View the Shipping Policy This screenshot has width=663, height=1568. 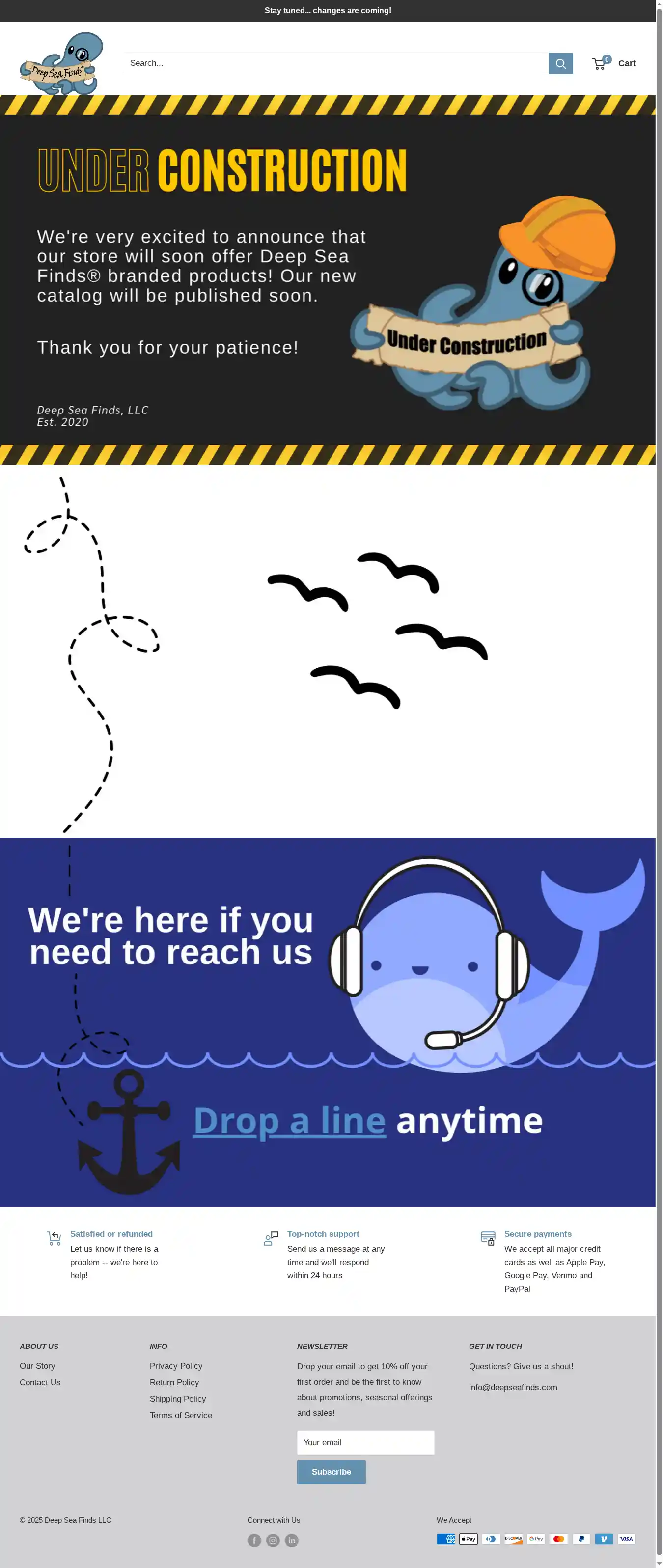(178, 1399)
